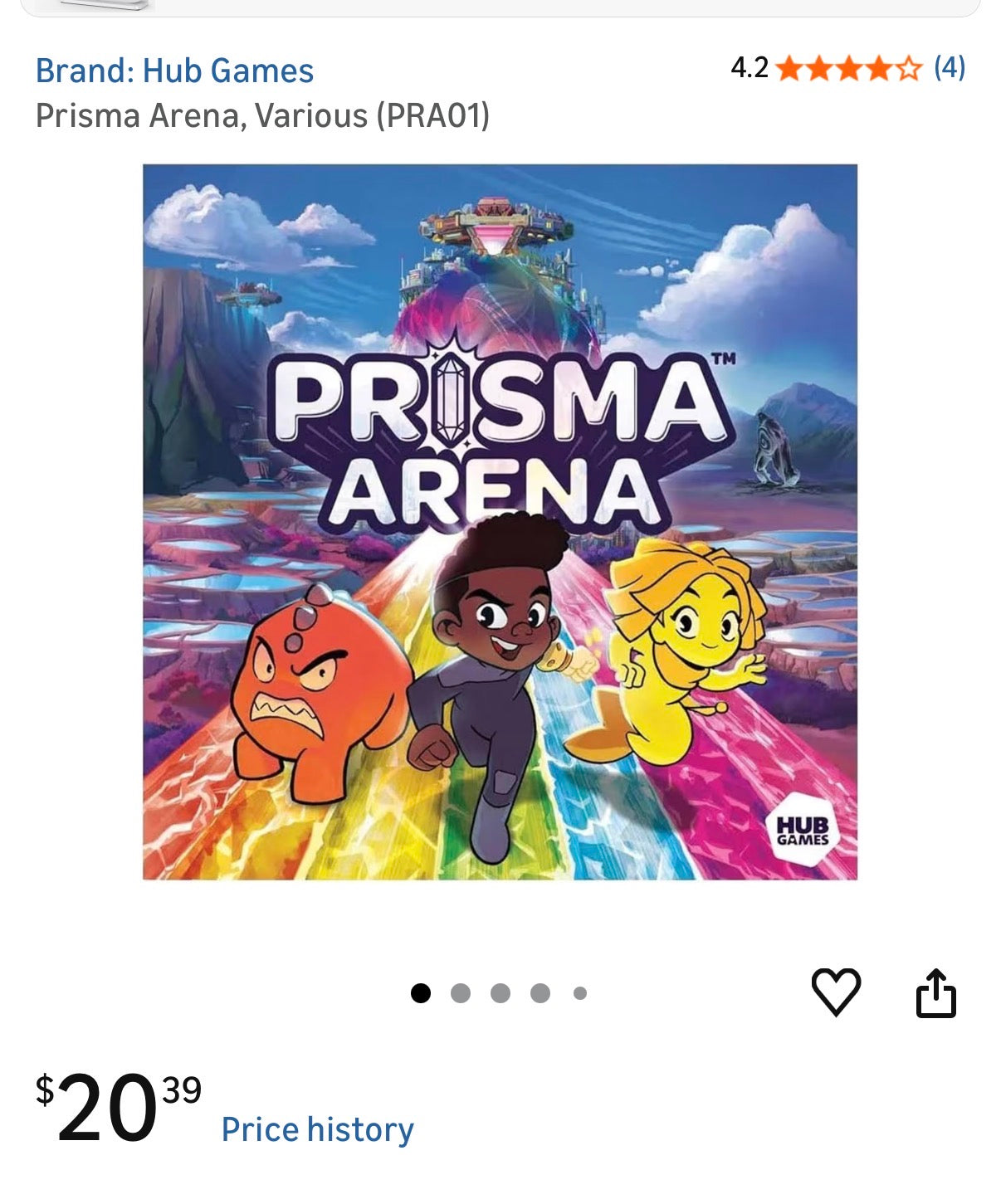Select the fourth carousel dot
Image resolution: width=1001 pixels, height=1204 pixels.
point(539,992)
